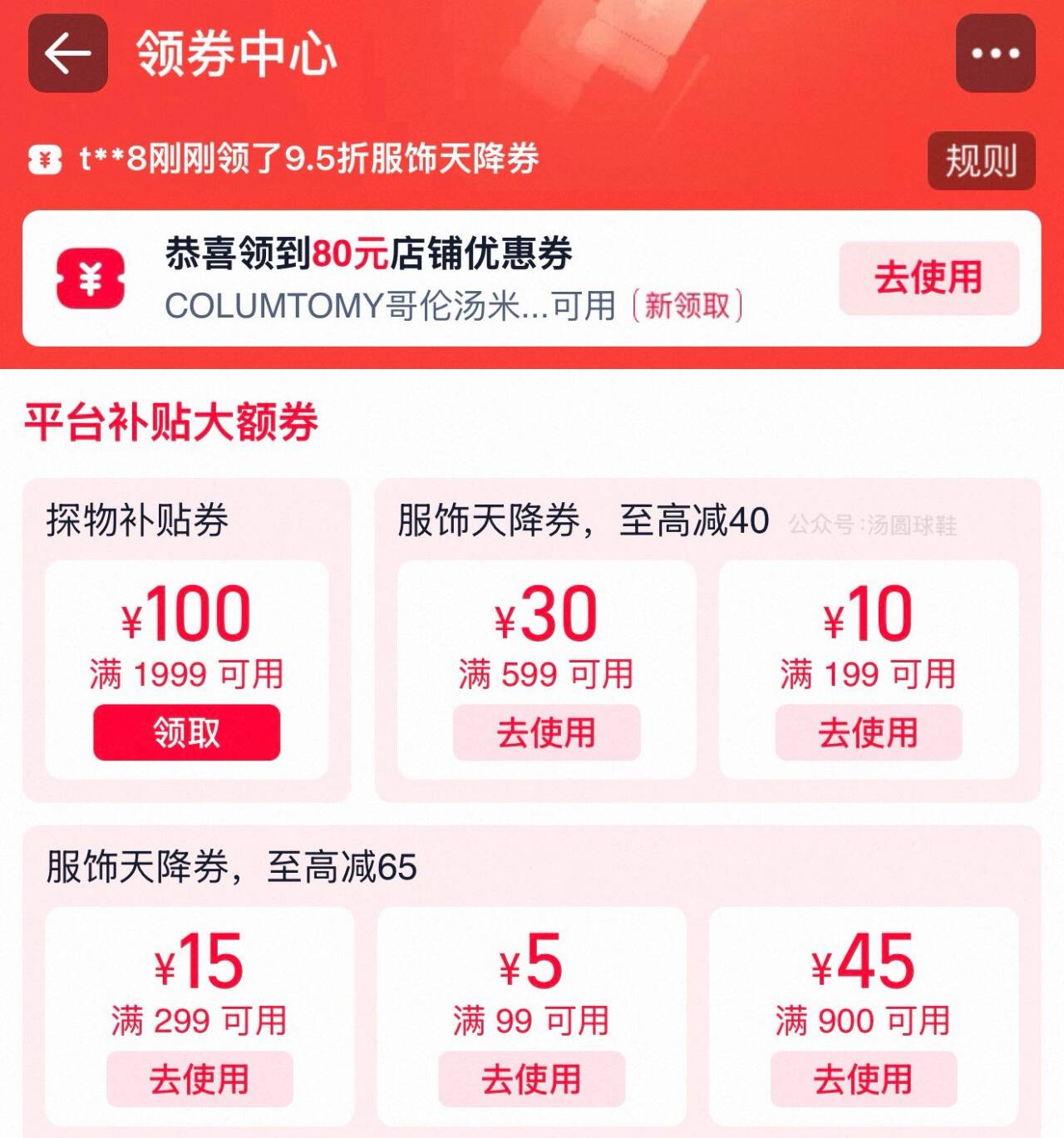Open the 规则 rules page

click(x=981, y=160)
